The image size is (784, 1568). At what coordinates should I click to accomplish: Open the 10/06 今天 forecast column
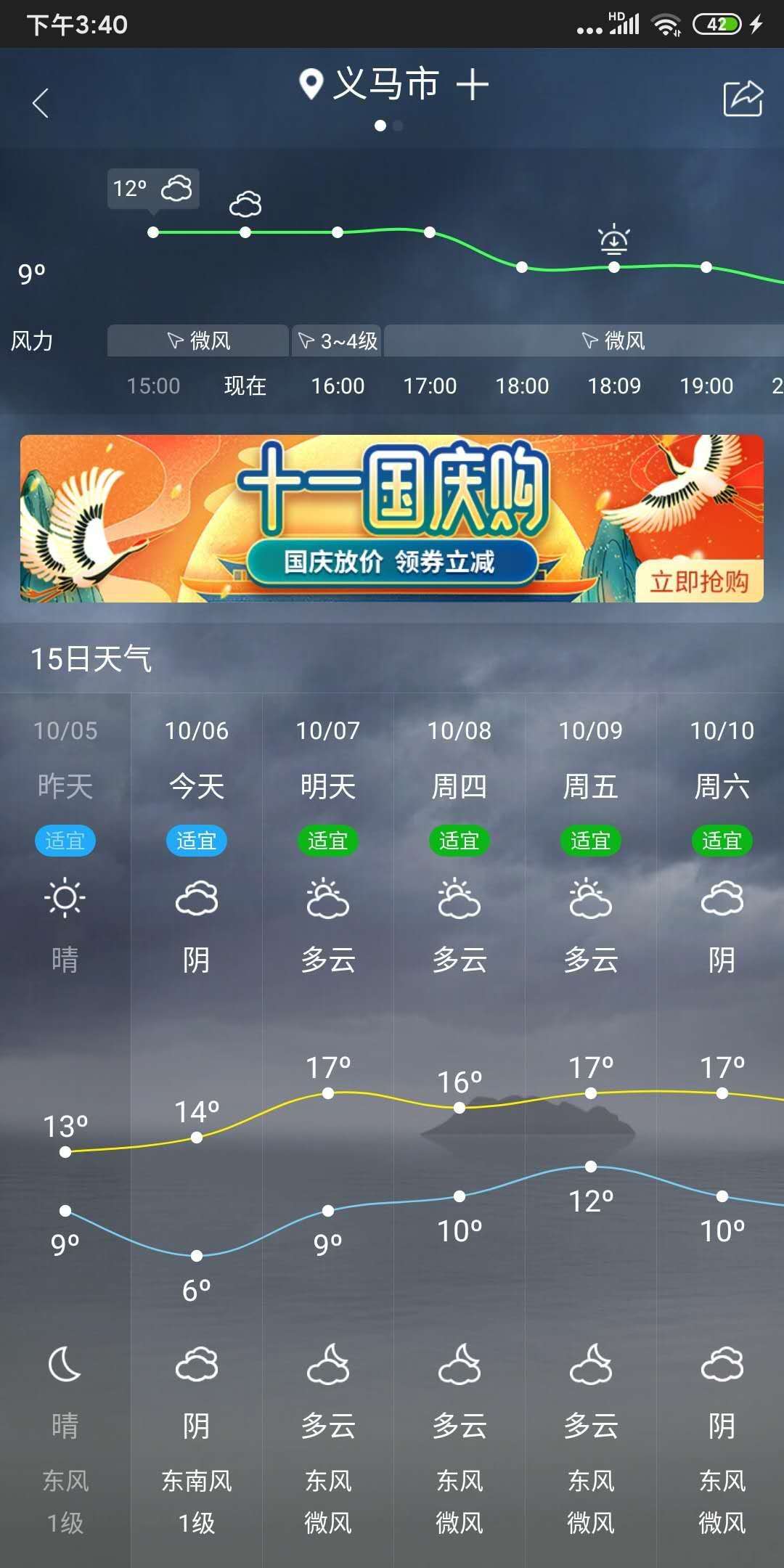pos(197,786)
